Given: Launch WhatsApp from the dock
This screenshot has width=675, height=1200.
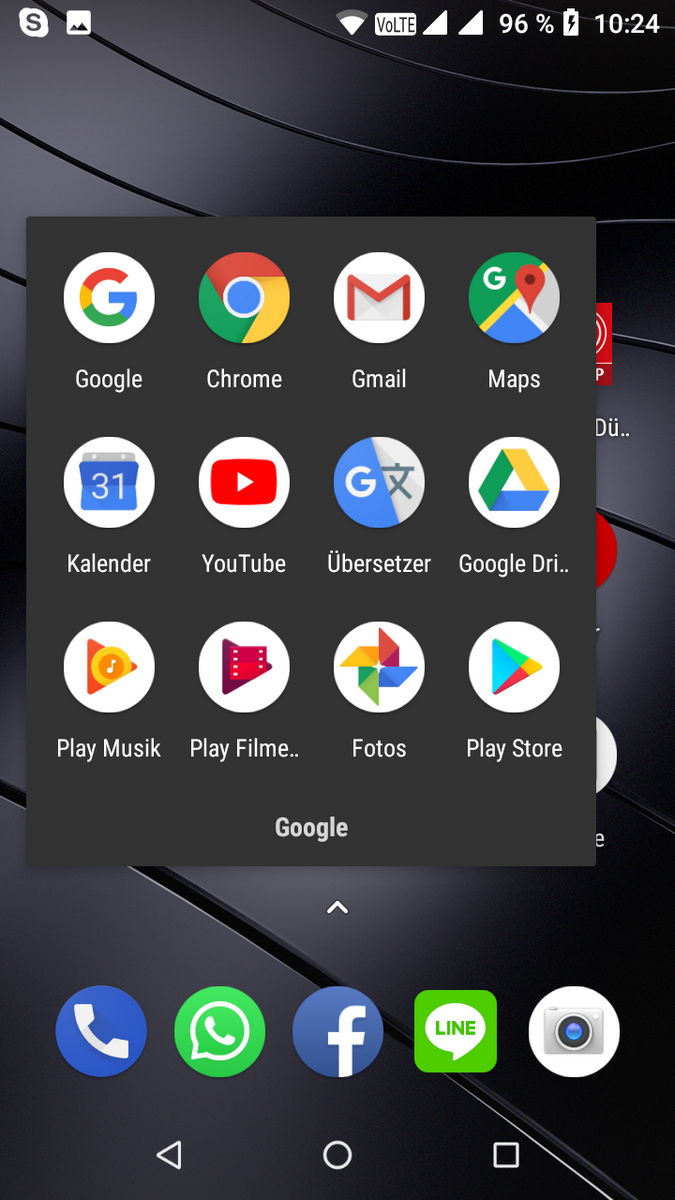Looking at the screenshot, I should coord(220,1032).
